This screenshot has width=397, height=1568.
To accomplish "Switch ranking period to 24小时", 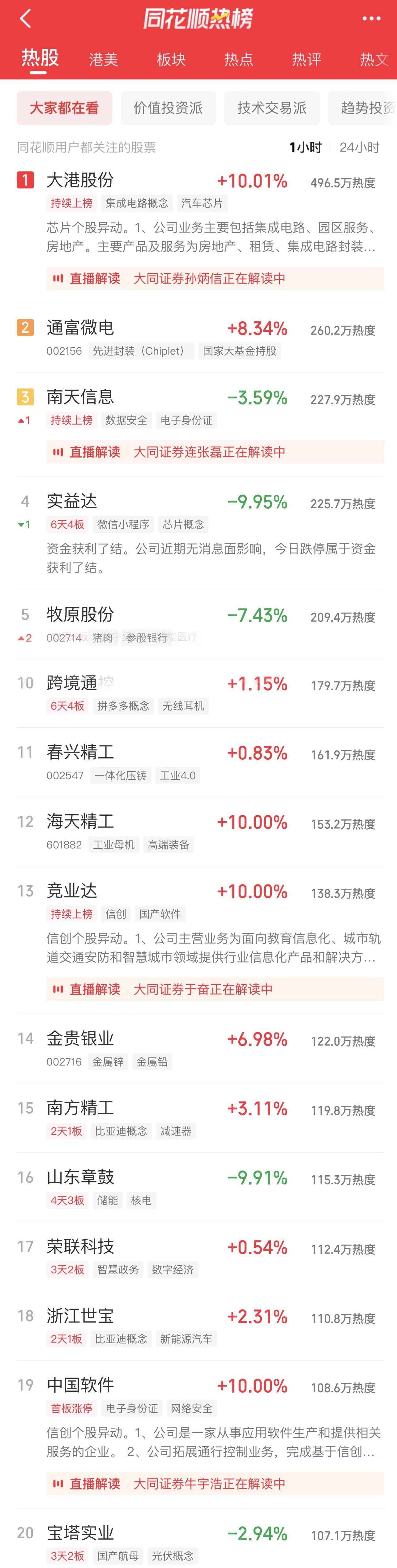I will click(x=359, y=147).
